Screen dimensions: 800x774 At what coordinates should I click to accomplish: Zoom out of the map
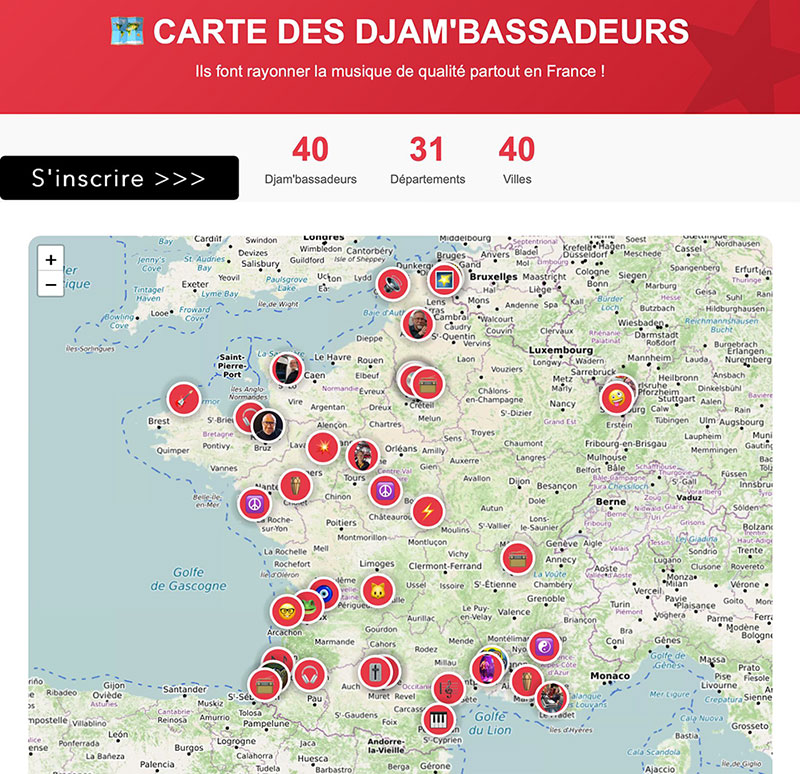[x=51, y=285]
